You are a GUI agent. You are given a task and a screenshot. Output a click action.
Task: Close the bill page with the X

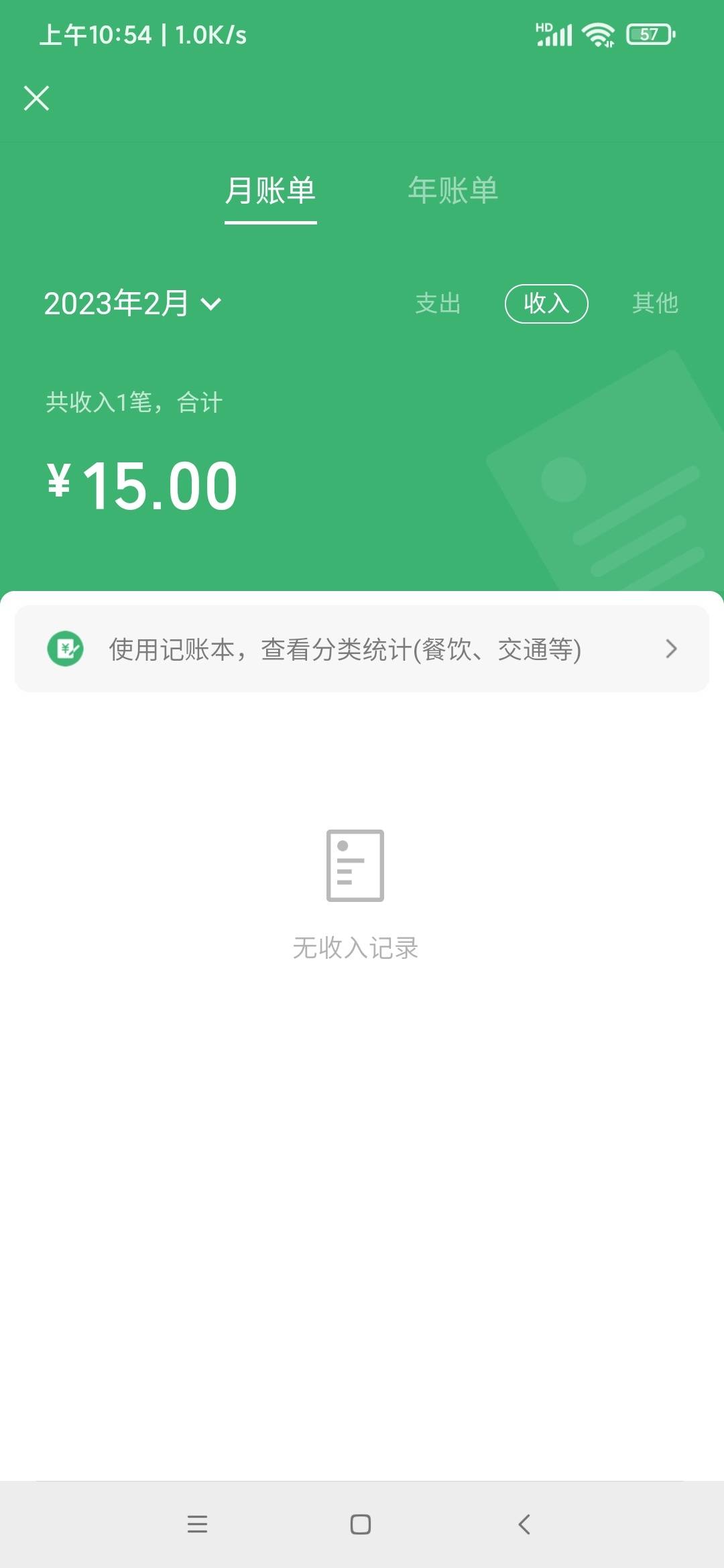point(36,98)
